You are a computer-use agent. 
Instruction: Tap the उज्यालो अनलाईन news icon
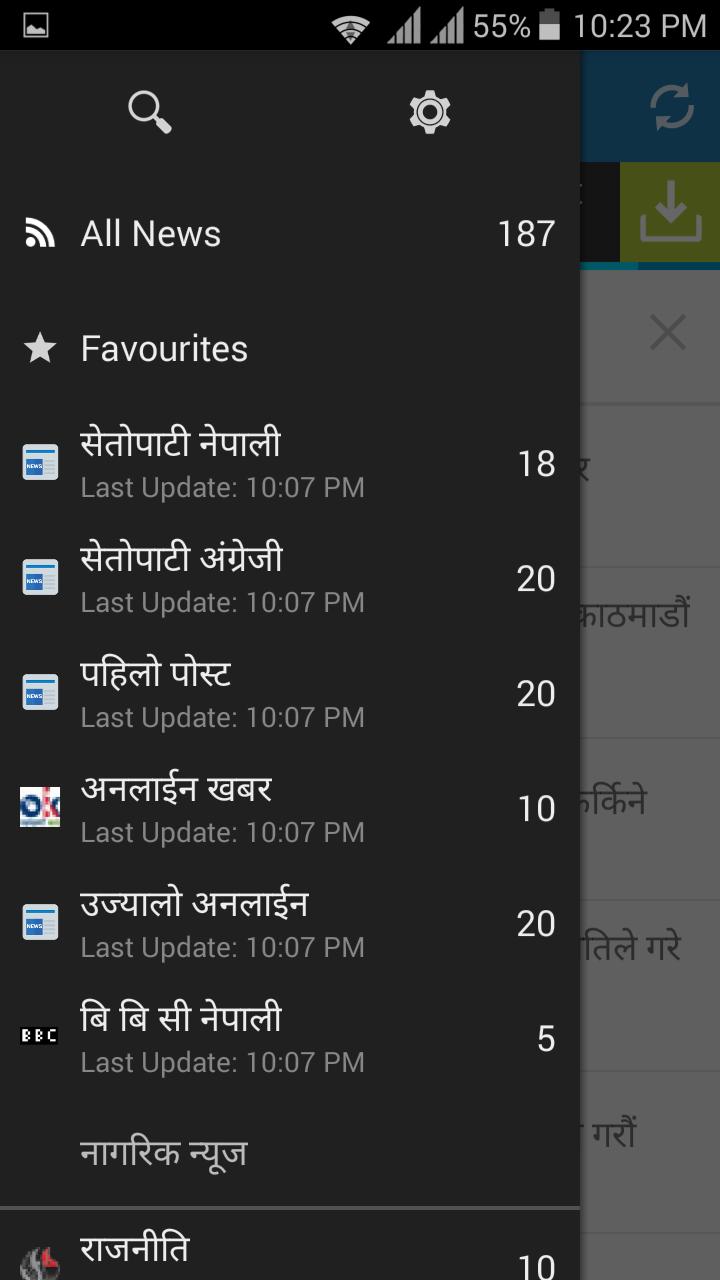click(40, 921)
